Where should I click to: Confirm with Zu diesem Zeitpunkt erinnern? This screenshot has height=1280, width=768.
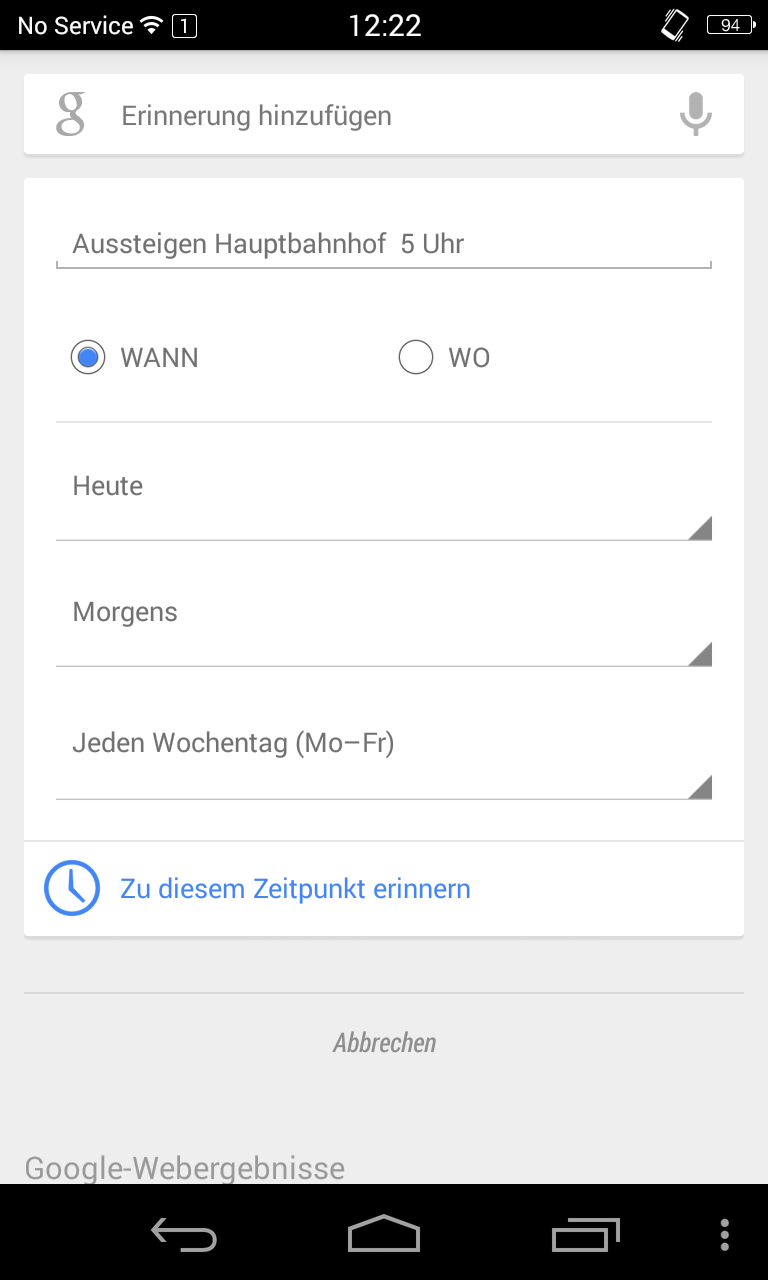[x=295, y=889]
